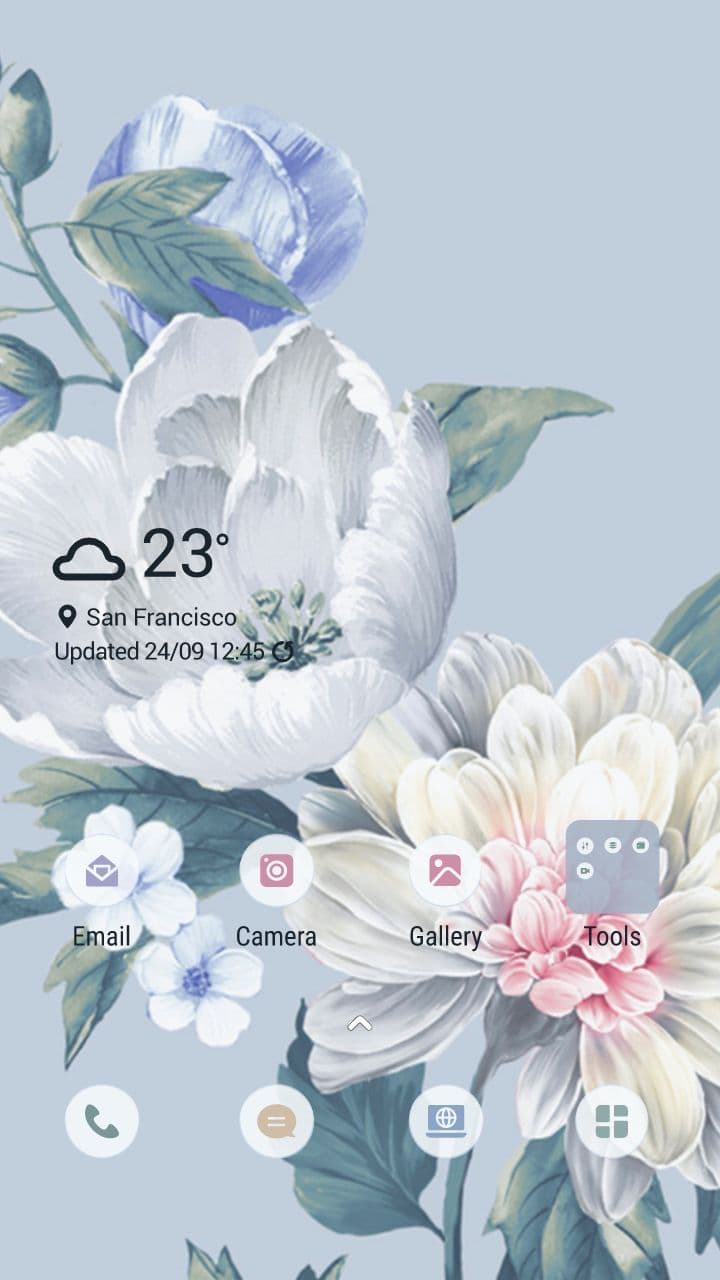Expand the app drawer arrow
Image resolution: width=720 pixels, height=1280 pixels.
coord(359,1023)
